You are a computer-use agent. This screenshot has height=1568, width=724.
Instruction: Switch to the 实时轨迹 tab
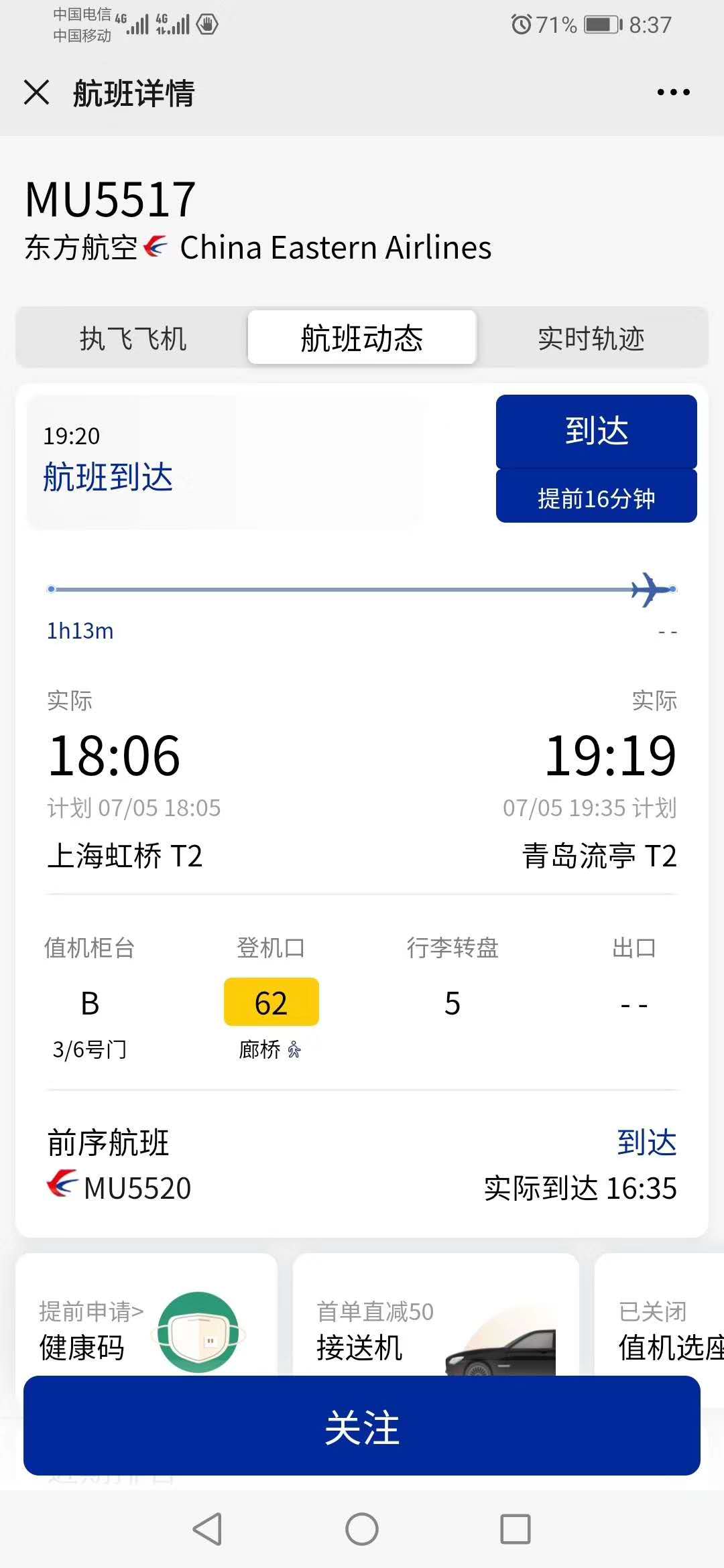pos(591,338)
